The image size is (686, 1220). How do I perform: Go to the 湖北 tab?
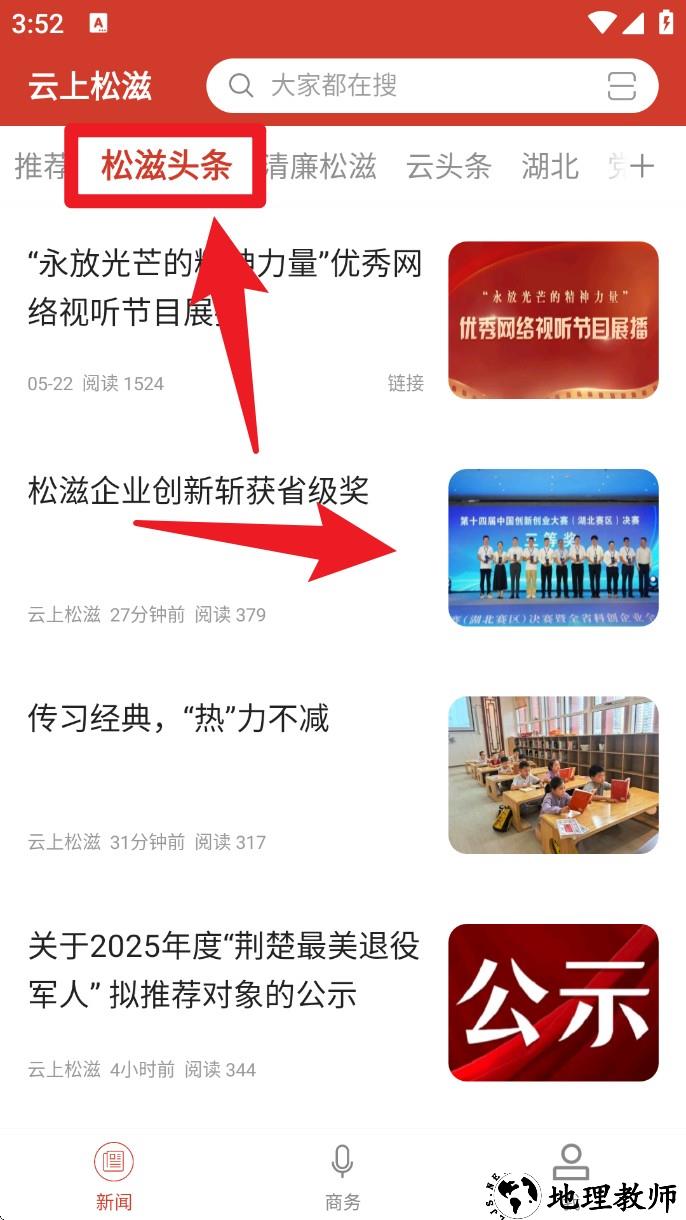[550, 166]
